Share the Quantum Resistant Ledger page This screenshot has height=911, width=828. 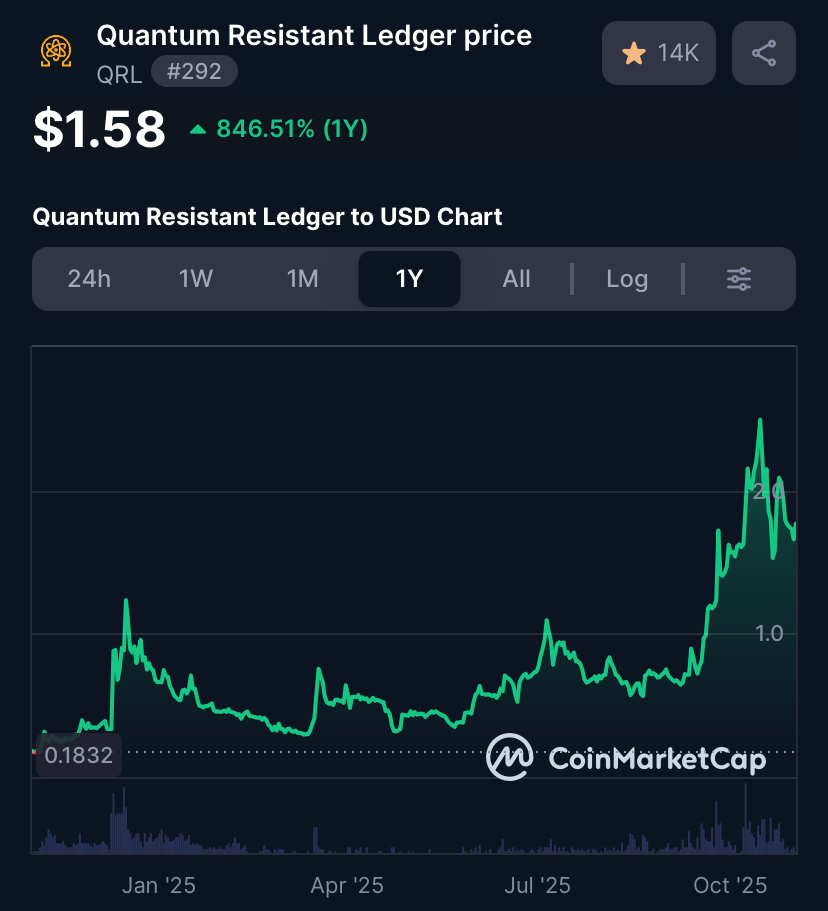[x=763, y=53]
